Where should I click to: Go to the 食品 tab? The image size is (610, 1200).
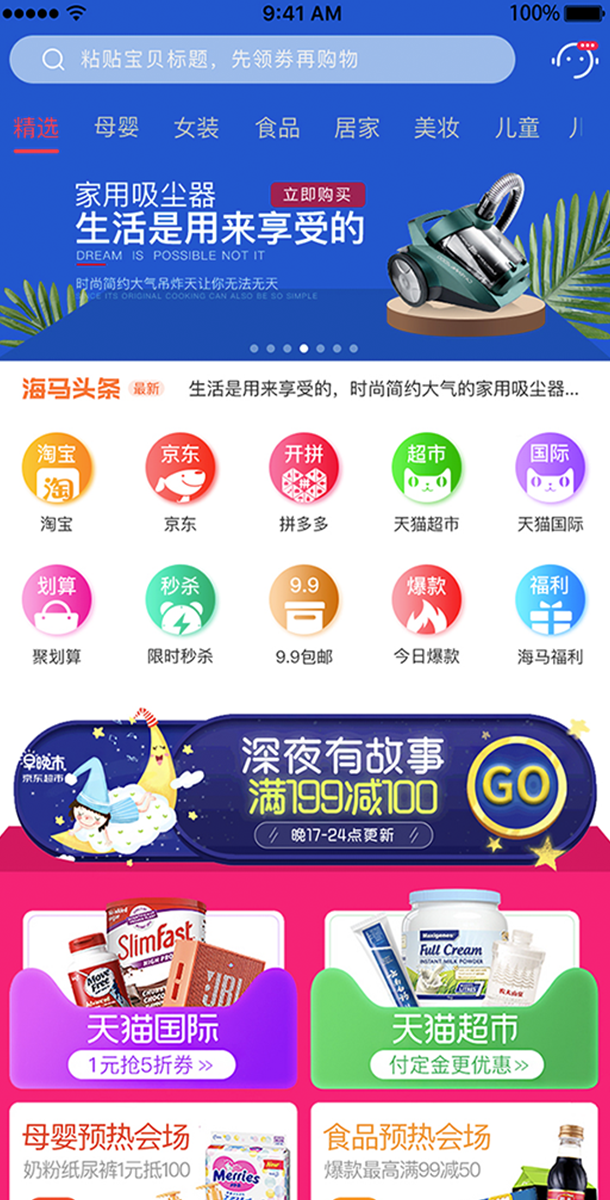277,128
